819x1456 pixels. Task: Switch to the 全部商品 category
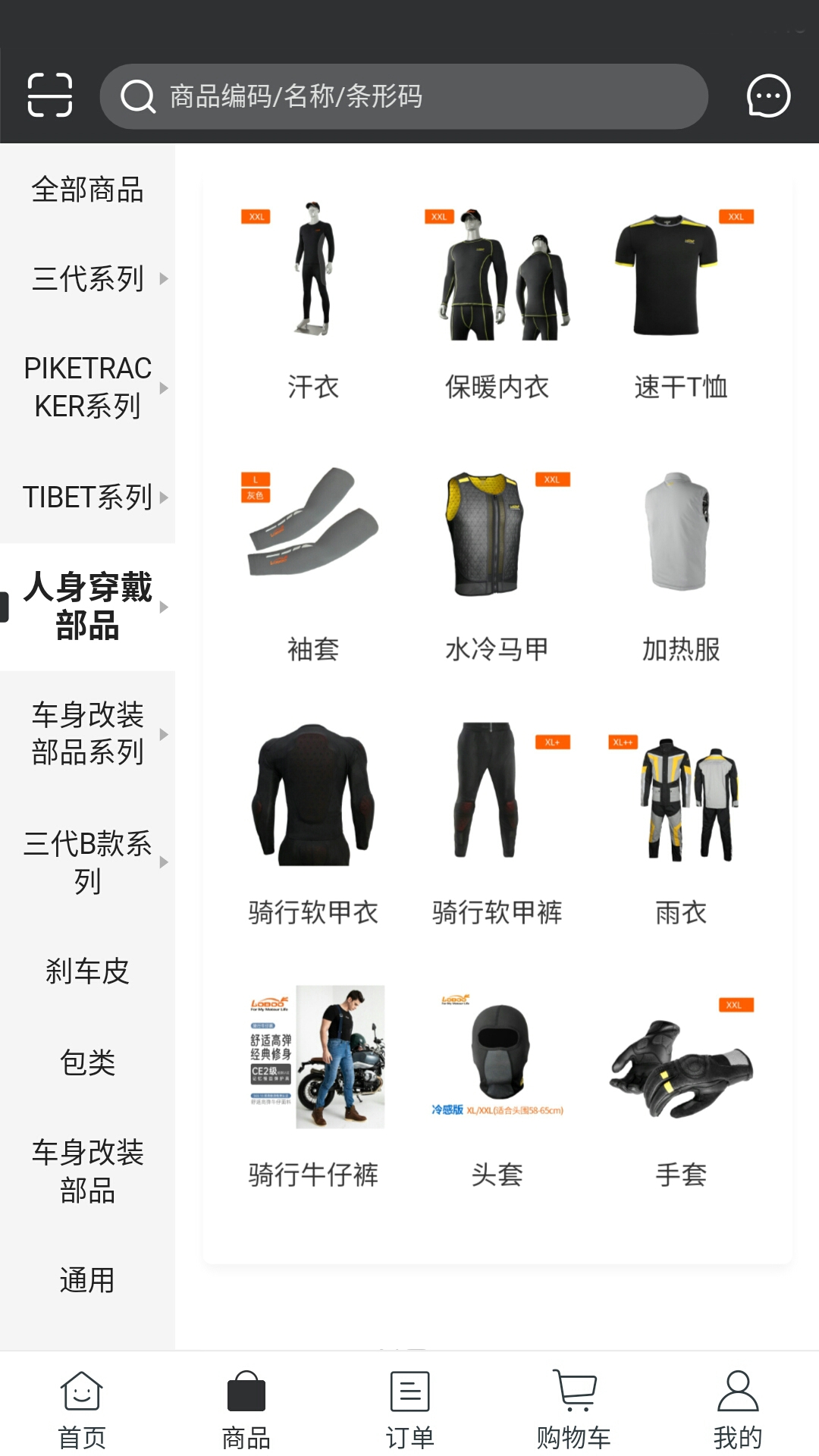point(87,191)
